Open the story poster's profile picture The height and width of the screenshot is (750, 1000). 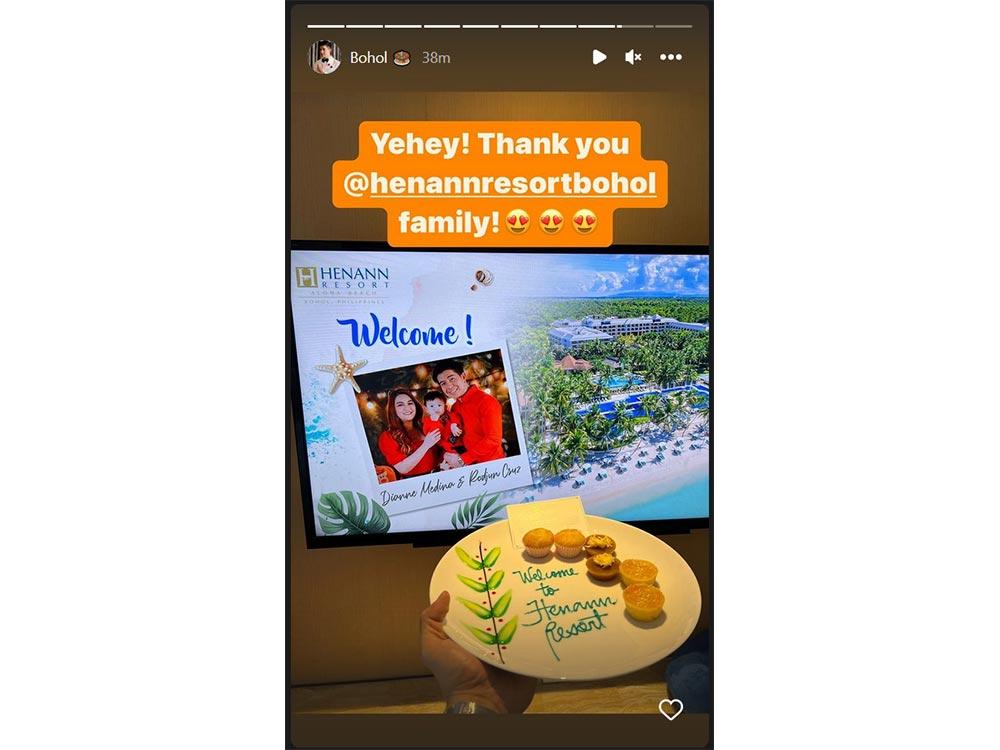pyautogui.click(x=324, y=57)
